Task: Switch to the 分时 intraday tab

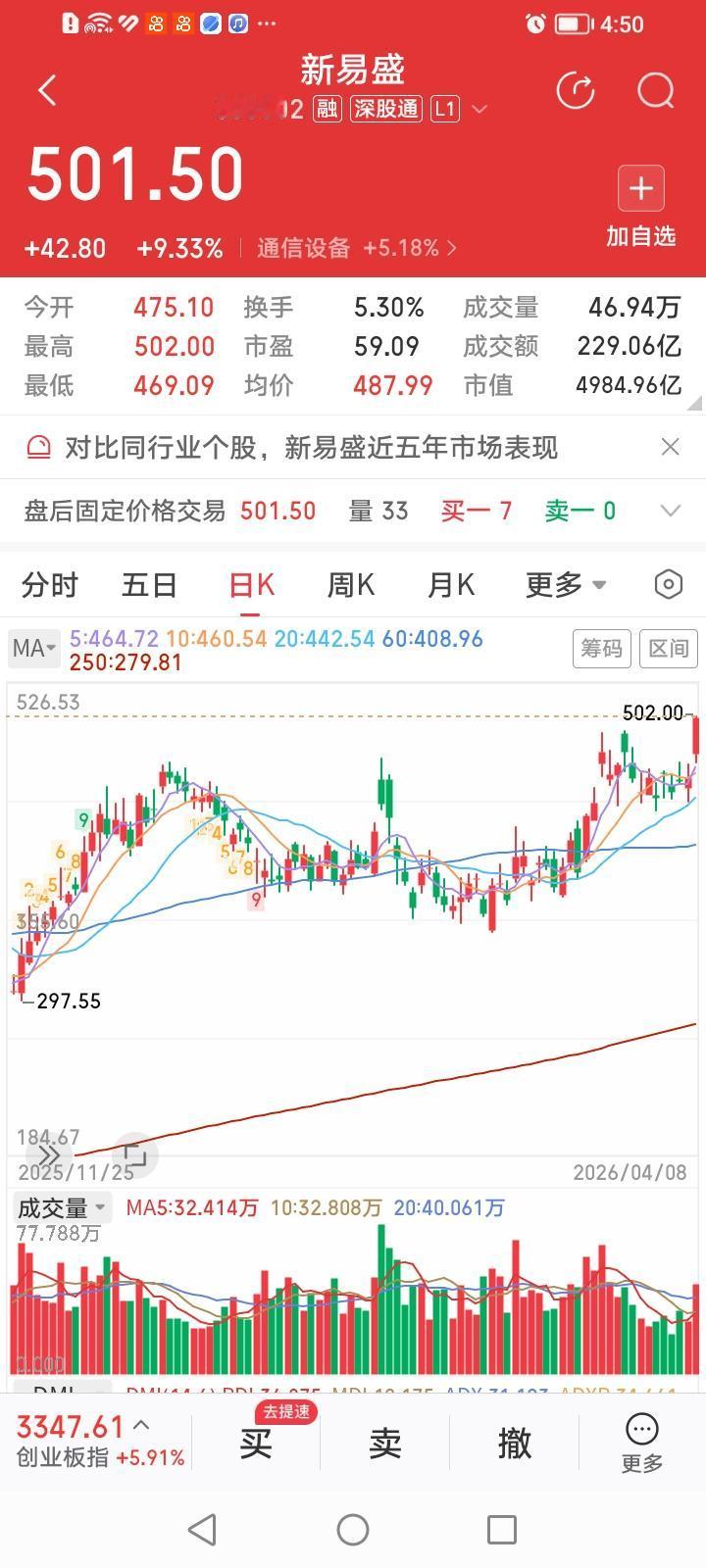Action: tap(52, 583)
